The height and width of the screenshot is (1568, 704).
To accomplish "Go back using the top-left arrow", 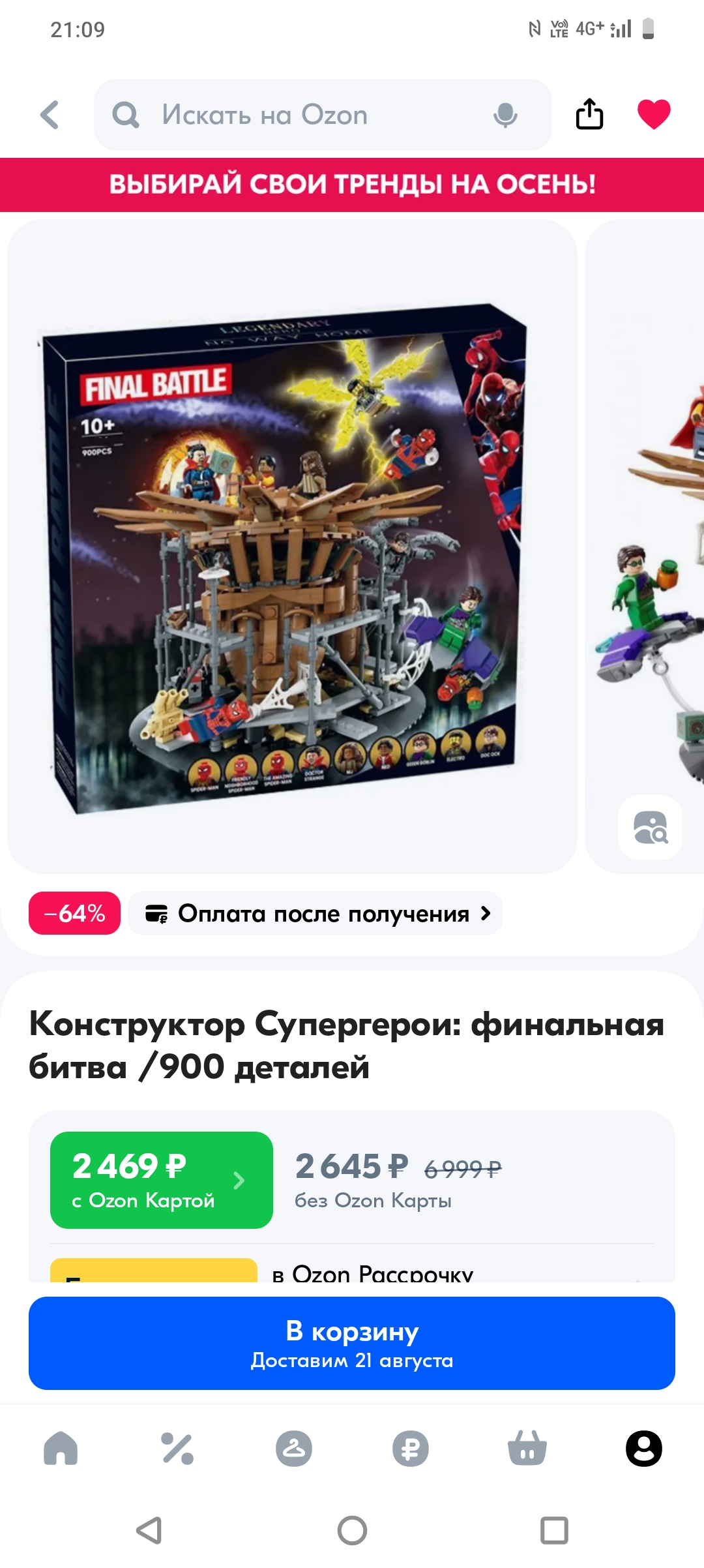I will [50, 115].
